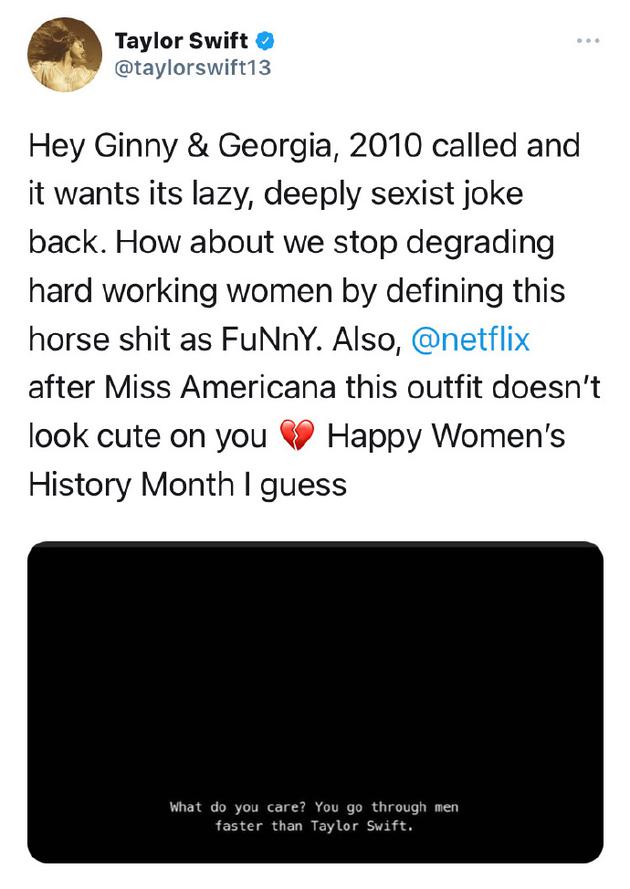This screenshot has width=630, height=889.
Task: Open Taylor Swift's profile picture
Action: (64, 55)
